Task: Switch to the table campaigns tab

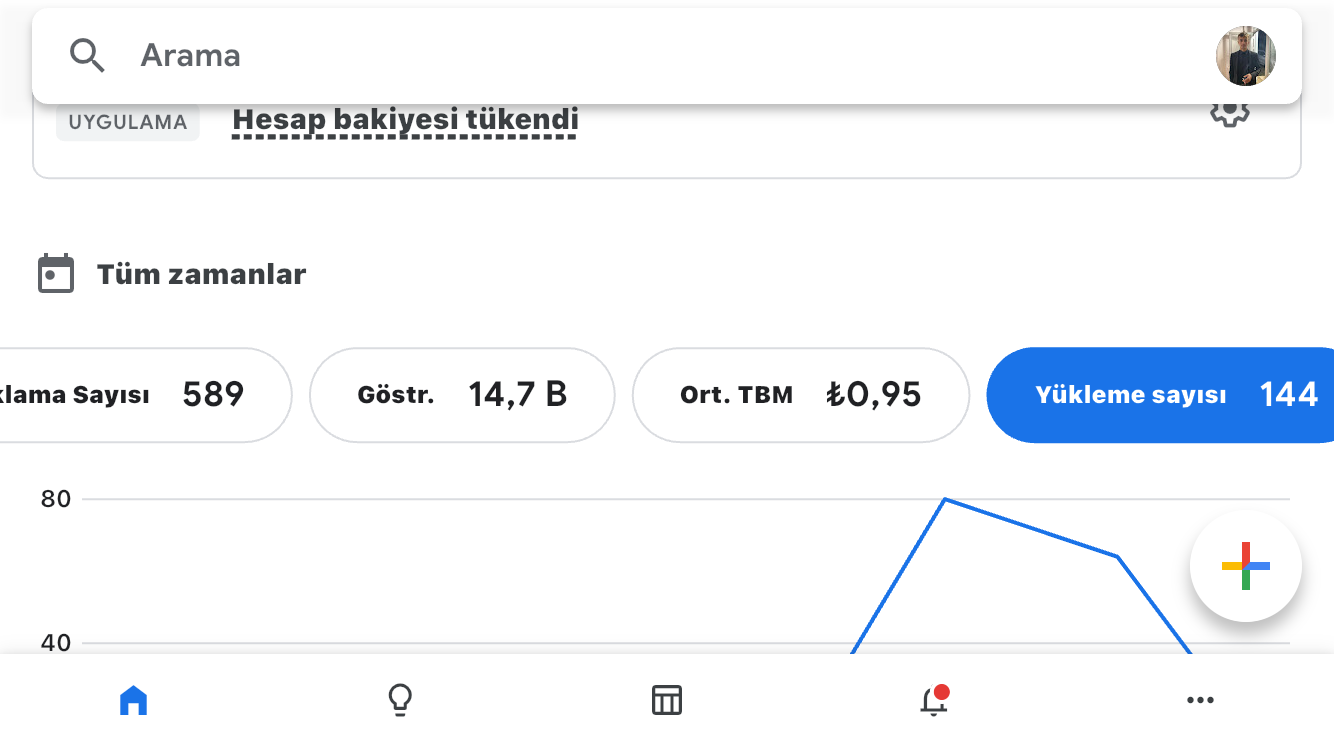Action: (x=667, y=700)
